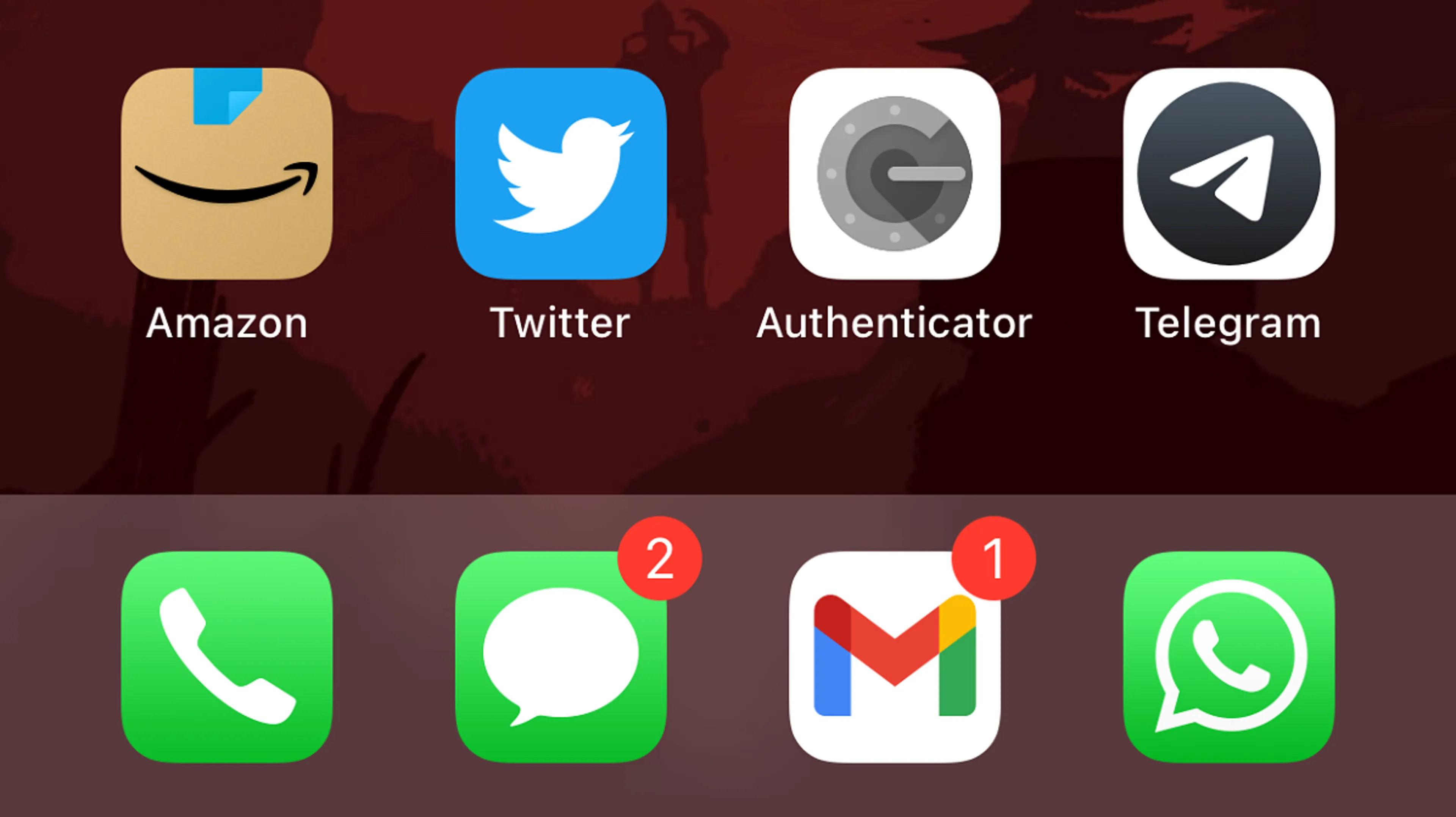1456x817 pixels.
Task: Launch Twitter from the home screen
Action: (561, 174)
